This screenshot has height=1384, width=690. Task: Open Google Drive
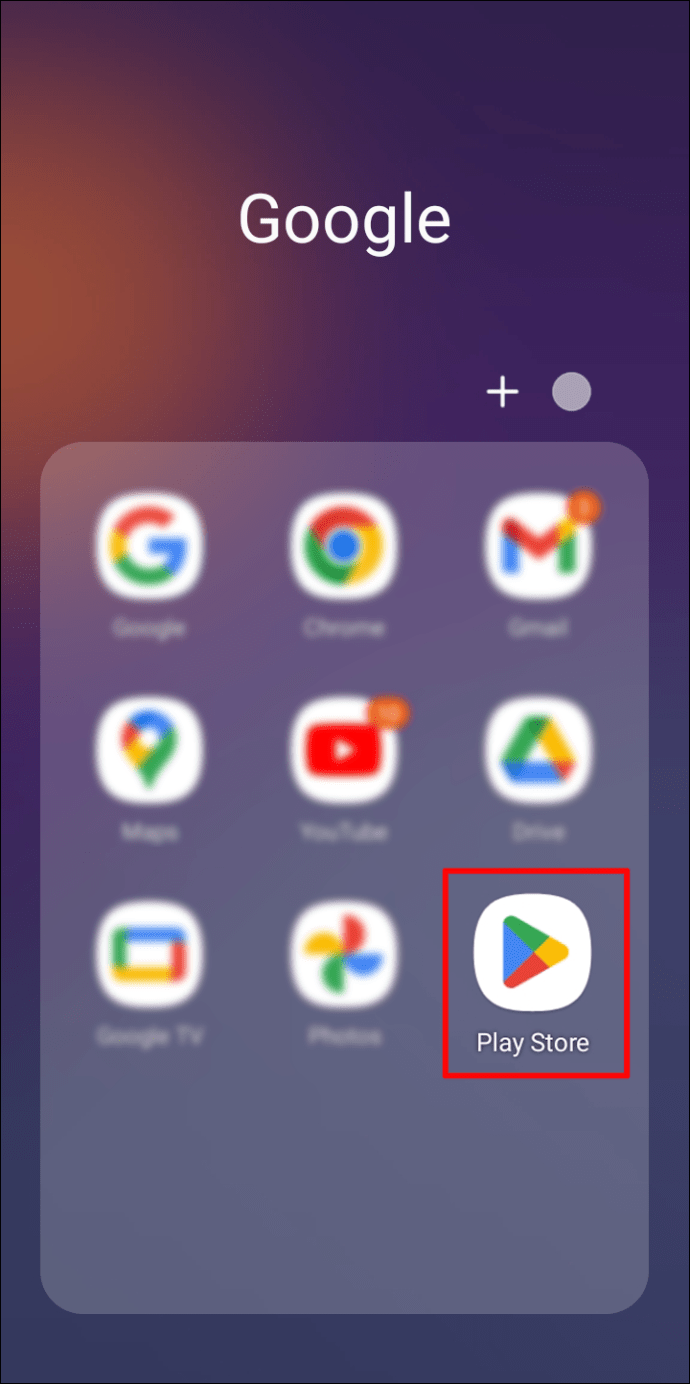point(538,750)
